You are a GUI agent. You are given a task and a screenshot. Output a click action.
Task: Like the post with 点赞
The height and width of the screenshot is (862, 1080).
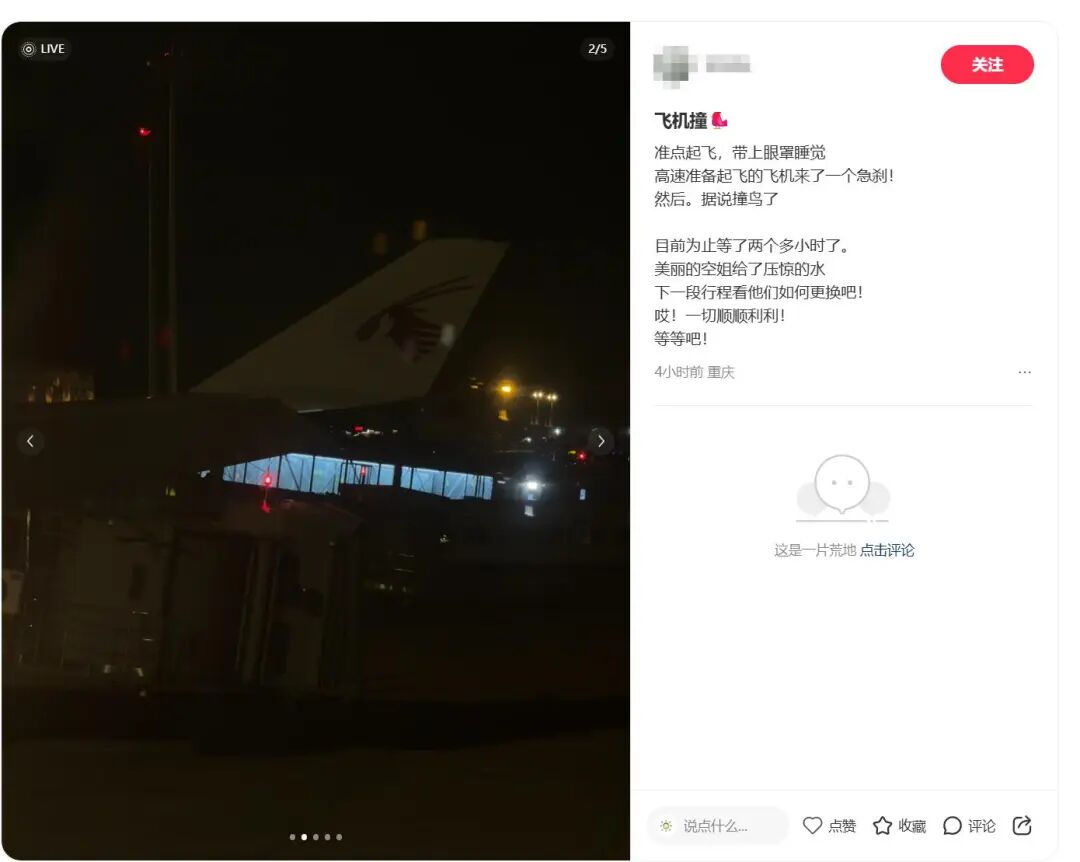830,826
